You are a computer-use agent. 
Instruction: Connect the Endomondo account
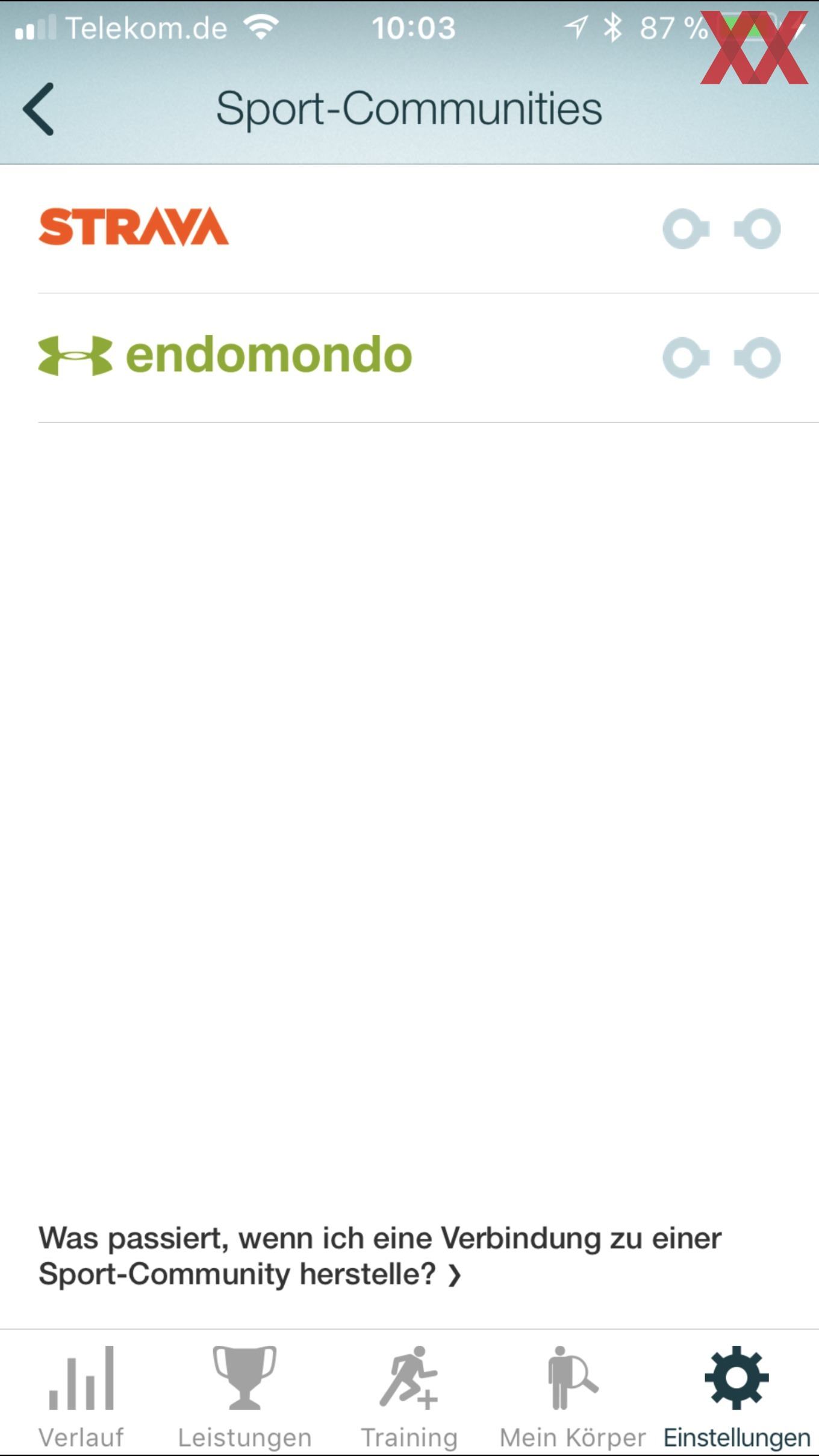721,358
